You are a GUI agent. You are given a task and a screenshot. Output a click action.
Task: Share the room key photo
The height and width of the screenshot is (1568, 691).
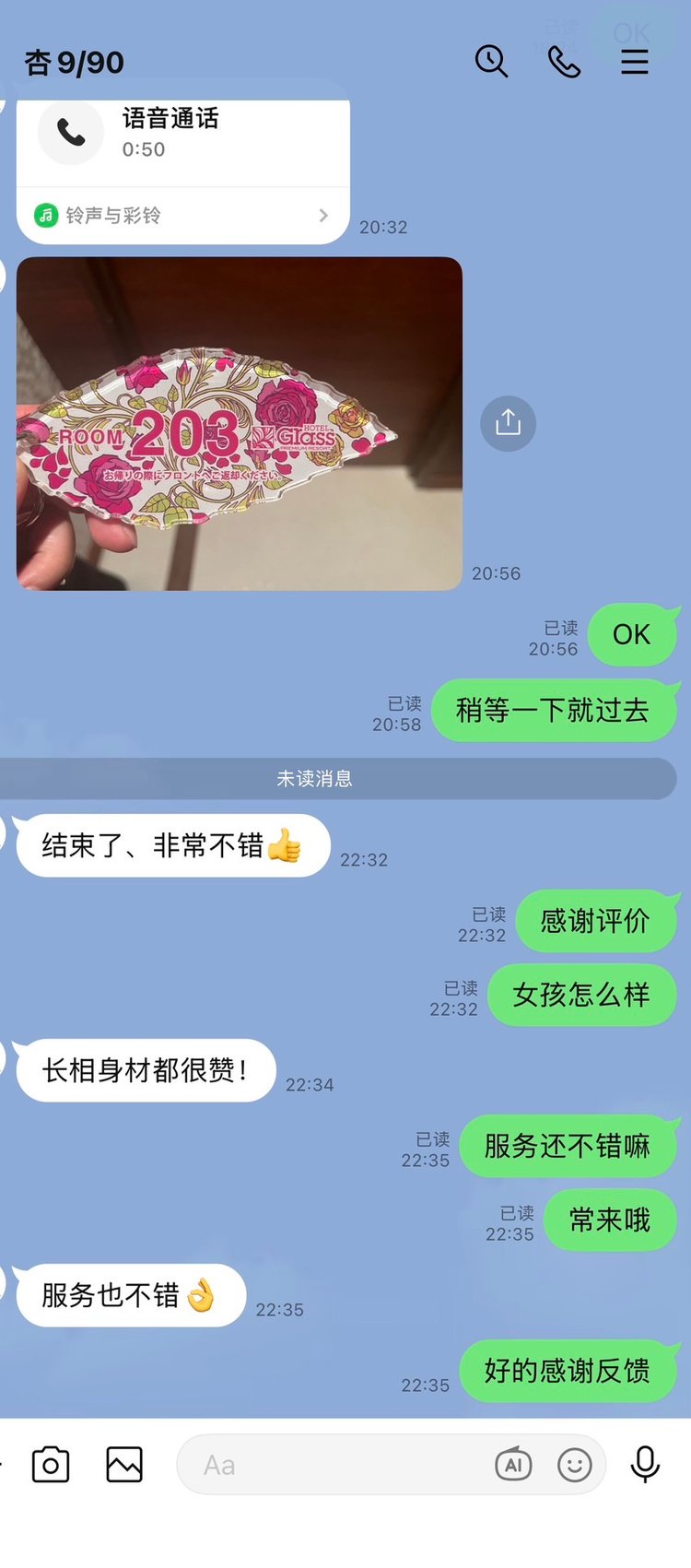508,423
